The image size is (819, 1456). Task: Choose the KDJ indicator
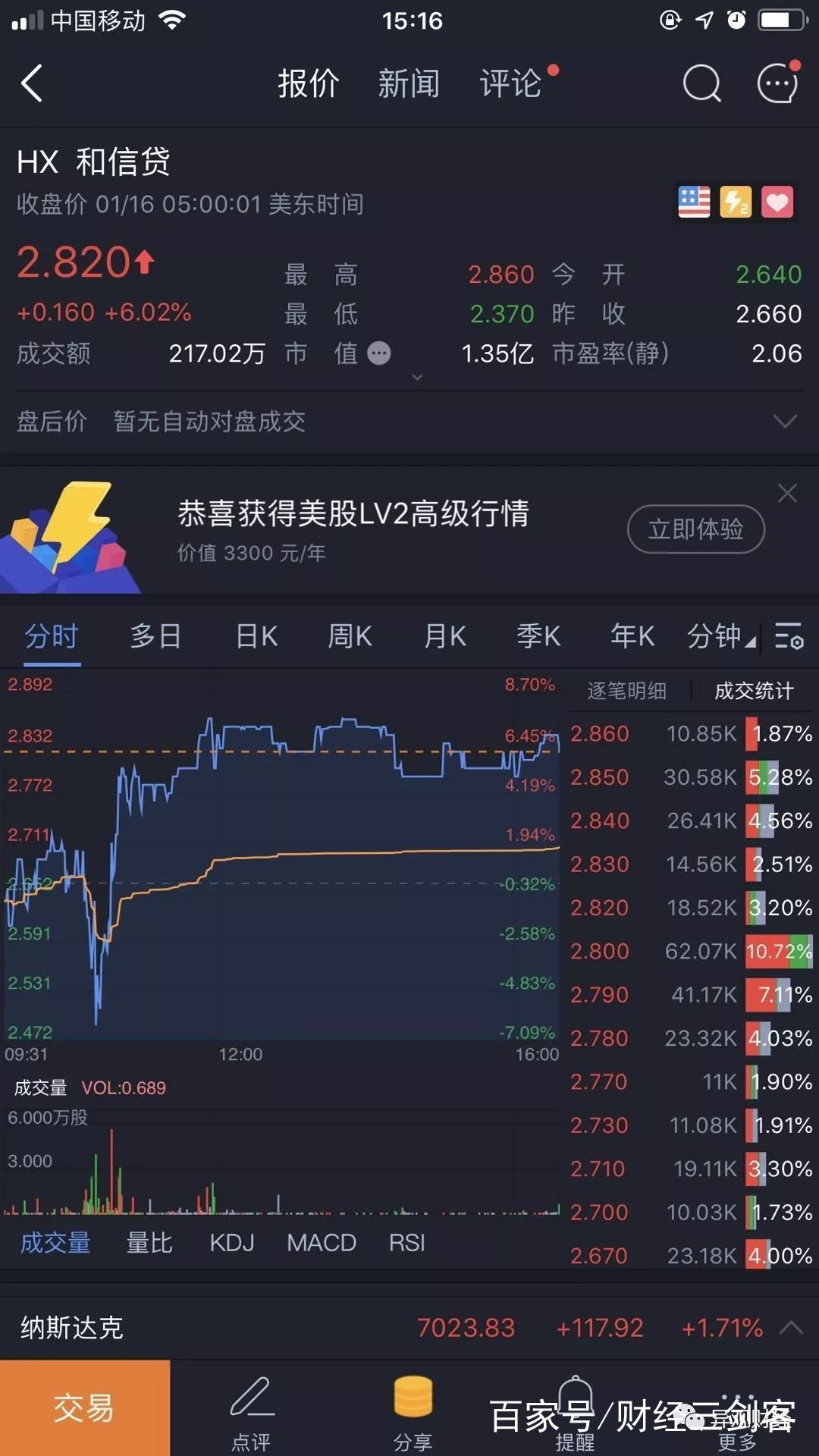232,1243
